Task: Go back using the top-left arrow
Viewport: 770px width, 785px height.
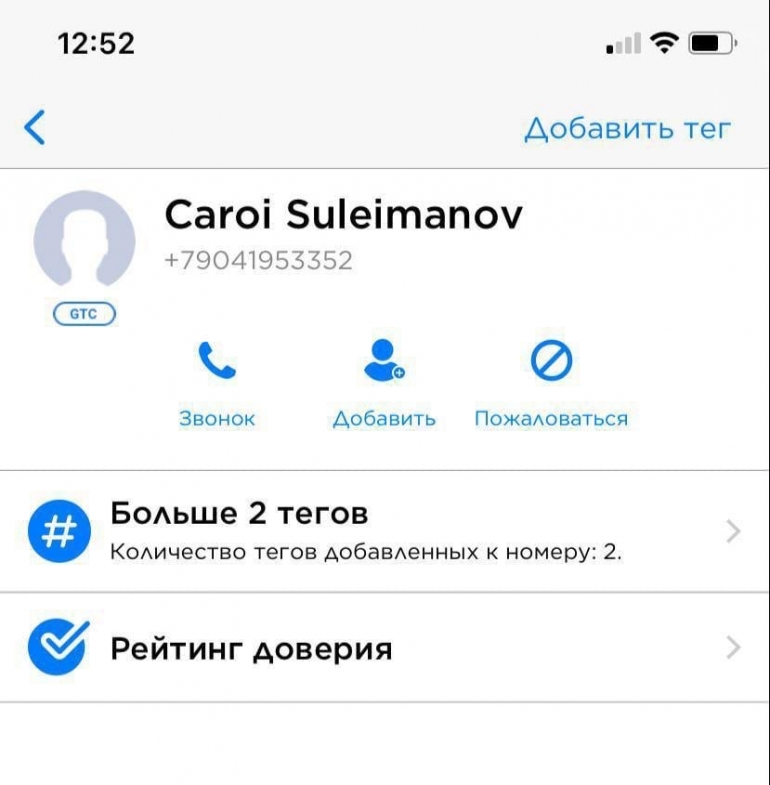Action: (x=35, y=128)
